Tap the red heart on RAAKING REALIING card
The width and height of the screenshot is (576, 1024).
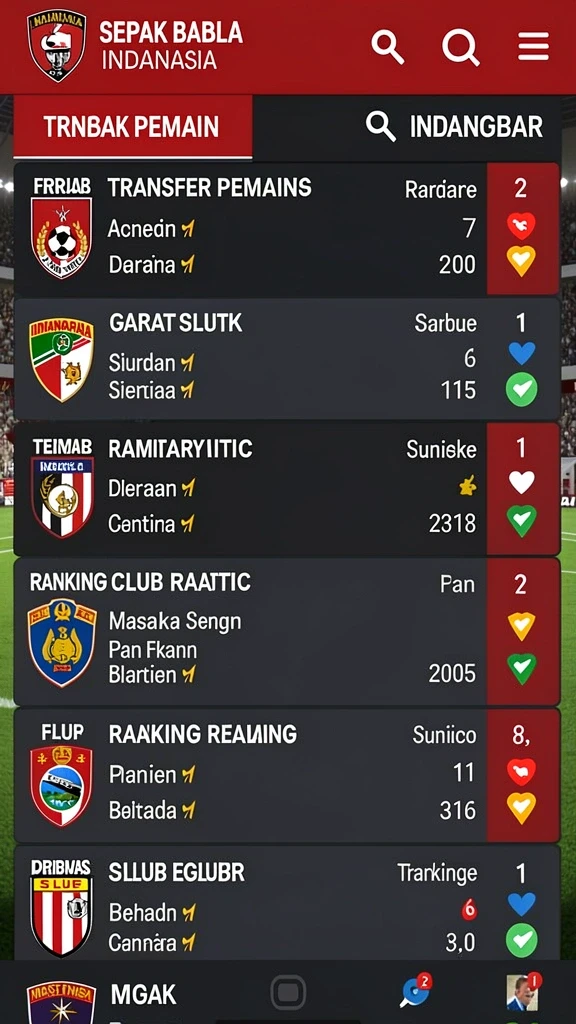521,772
